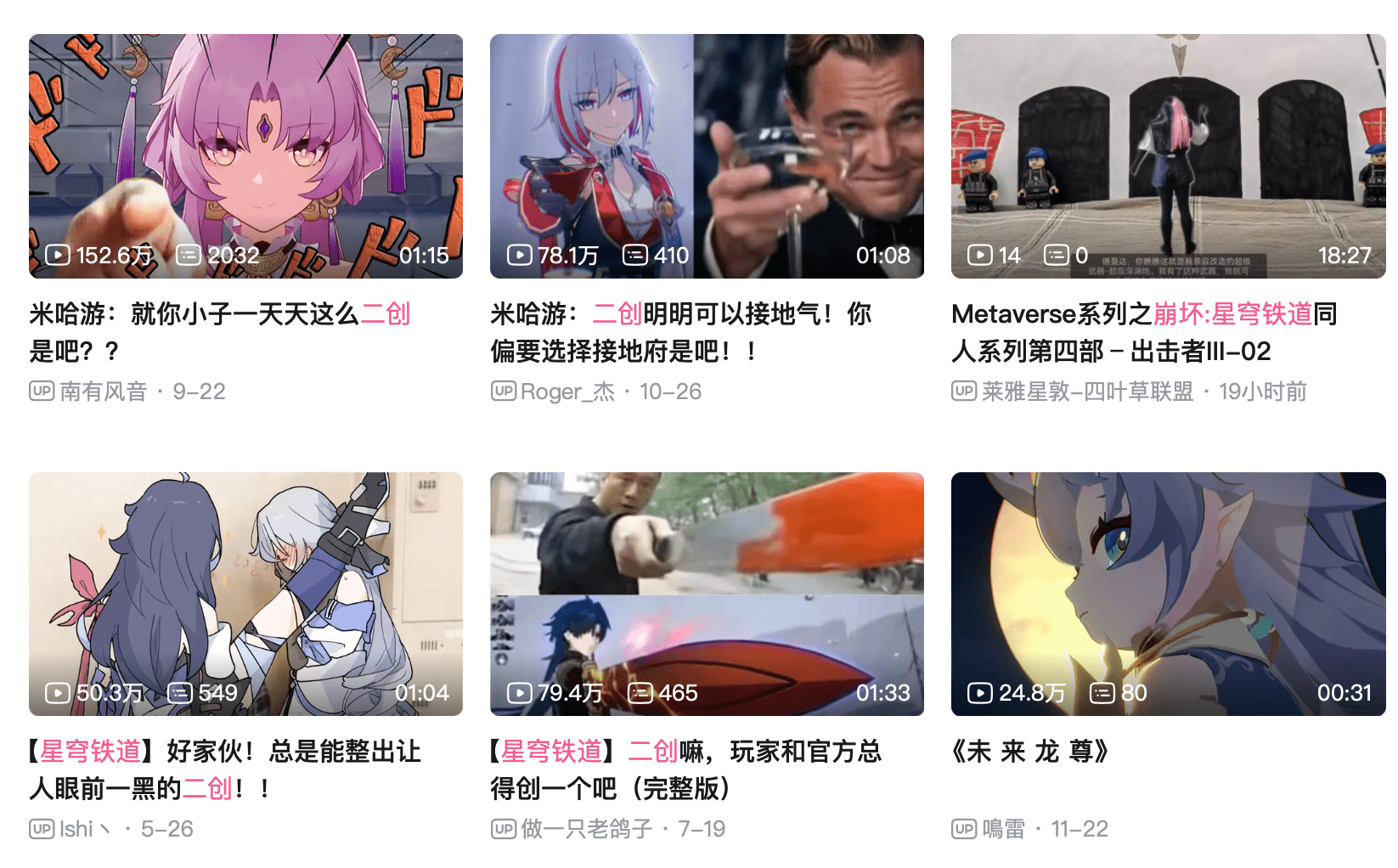The width and height of the screenshot is (1398, 868).
Task: Go to uploader 莱雅星敦-四叶草联盟's page
Action: pos(1087,392)
